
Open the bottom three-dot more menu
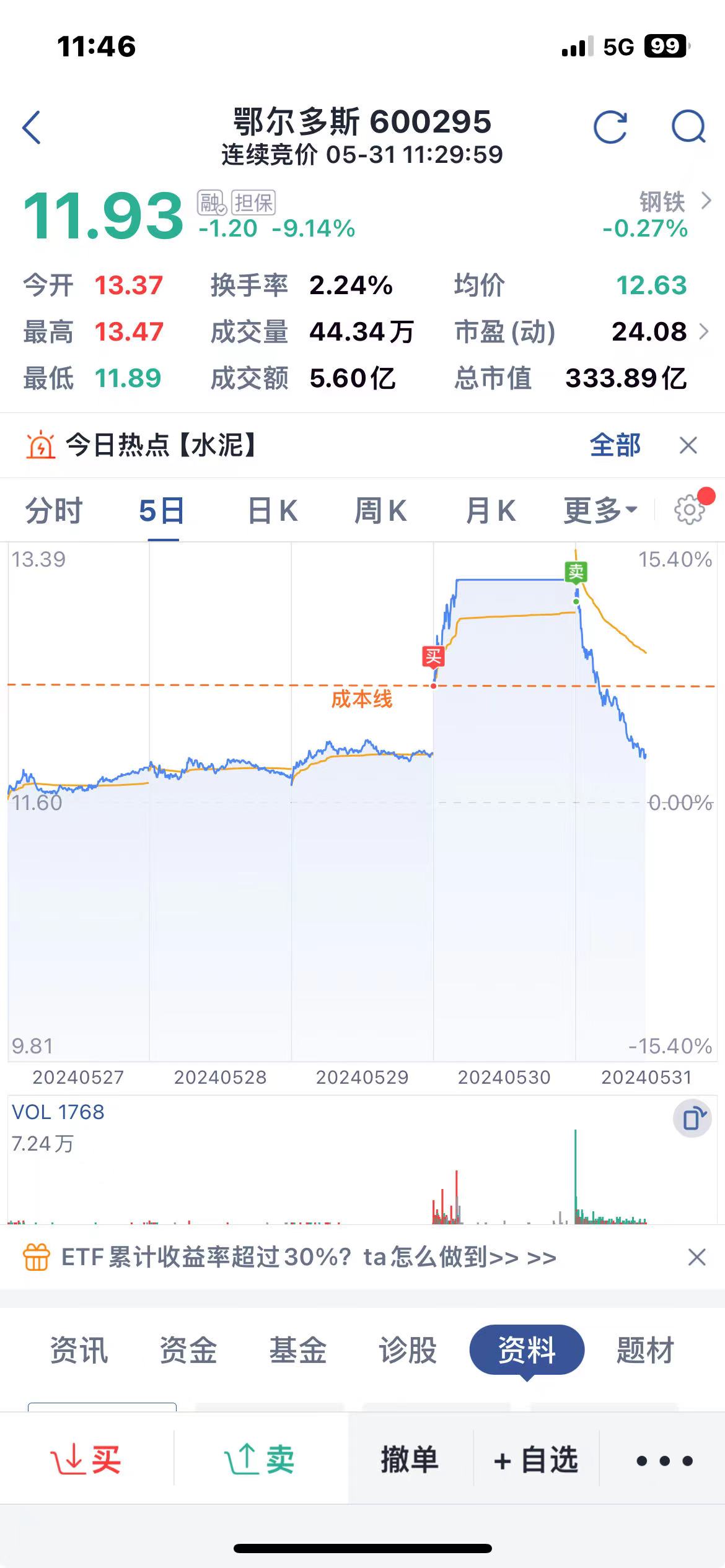click(x=664, y=1461)
